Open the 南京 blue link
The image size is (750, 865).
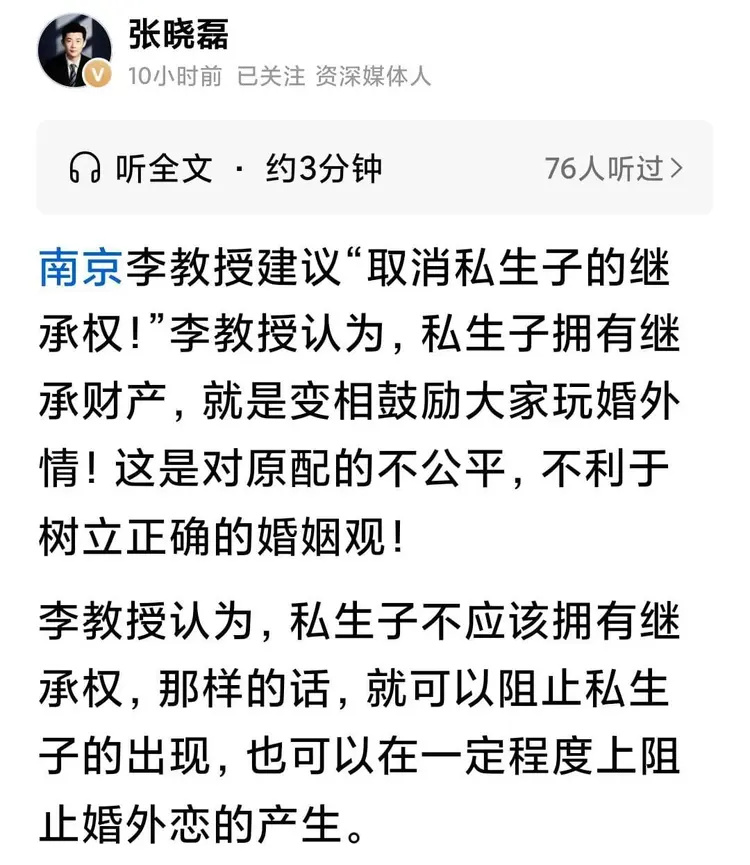click(x=80, y=270)
